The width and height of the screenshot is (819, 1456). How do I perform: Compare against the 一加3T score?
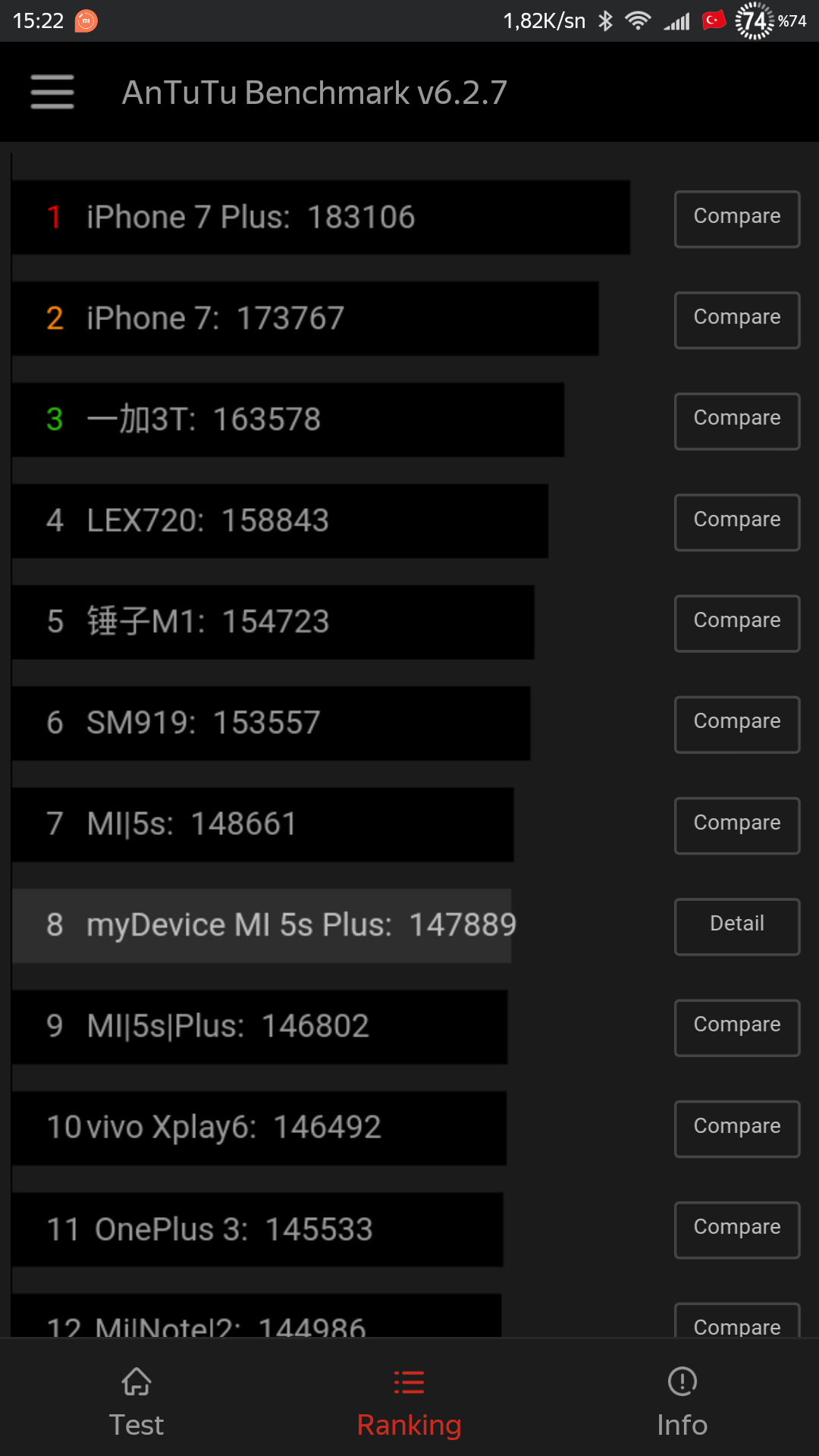(737, 421)
